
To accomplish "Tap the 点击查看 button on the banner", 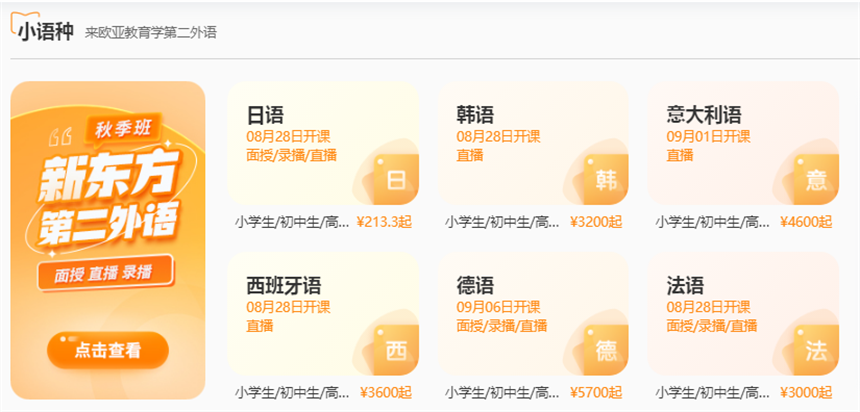I will (x=107, y=350).
